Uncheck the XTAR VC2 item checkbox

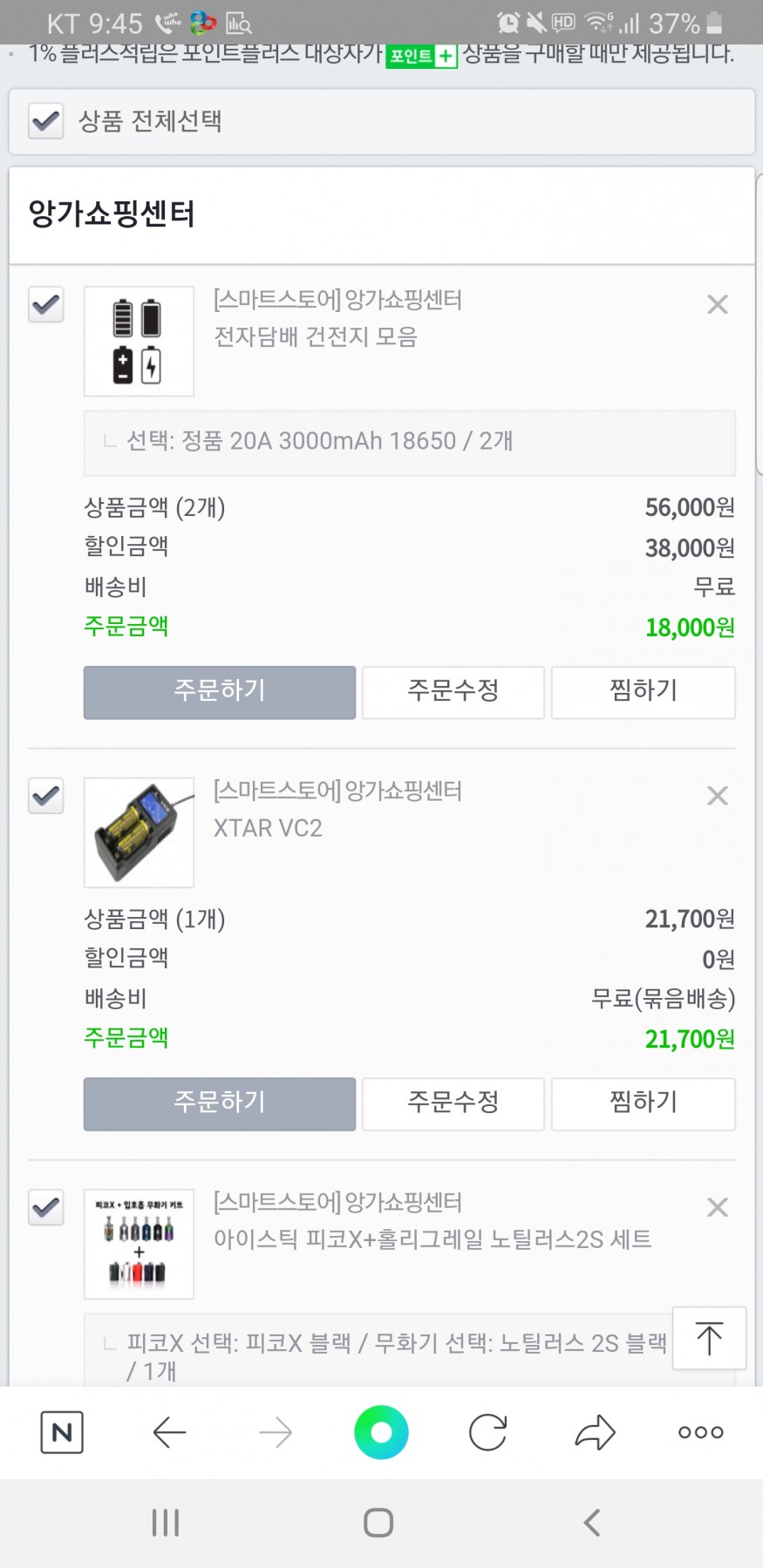click(45, 796)
